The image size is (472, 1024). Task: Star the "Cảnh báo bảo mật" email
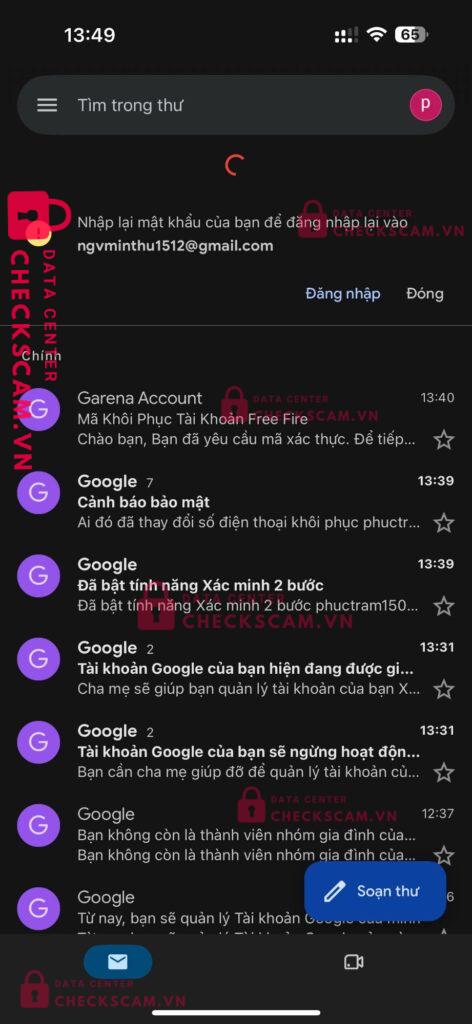444,522
